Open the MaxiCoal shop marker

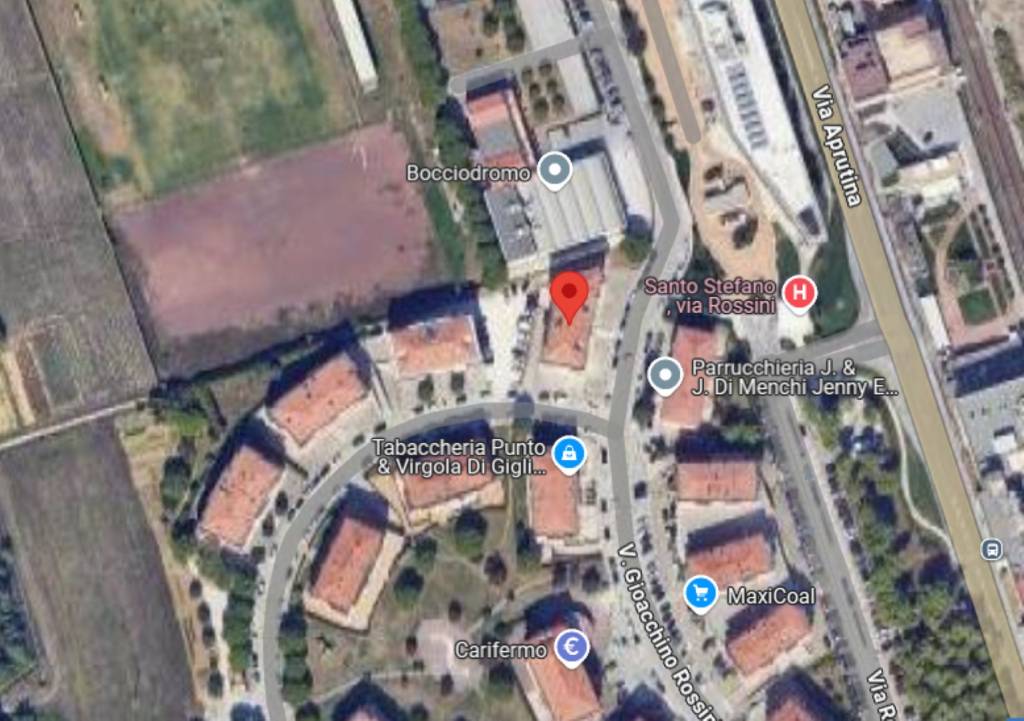click(x=701, y=595)
